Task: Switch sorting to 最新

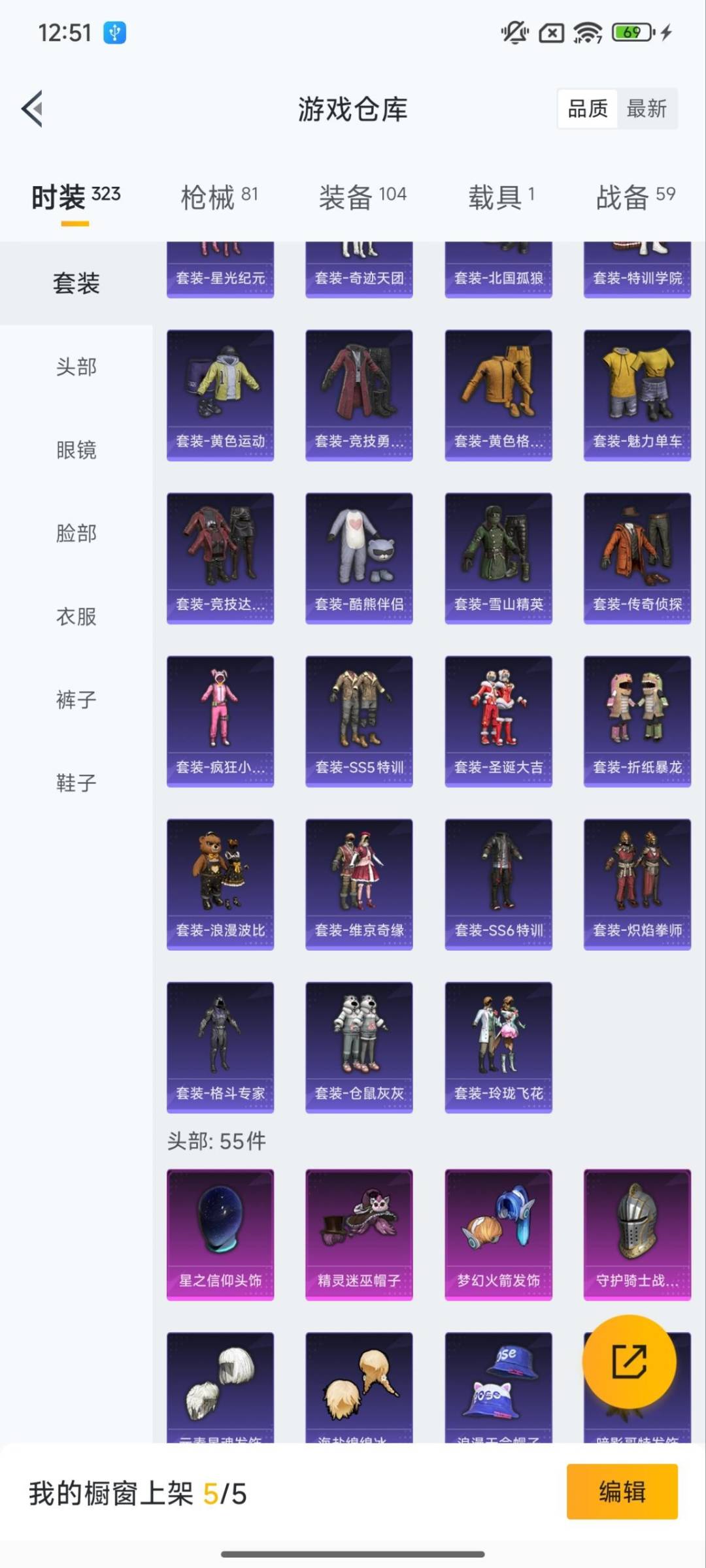Action: tap(647, 108)
